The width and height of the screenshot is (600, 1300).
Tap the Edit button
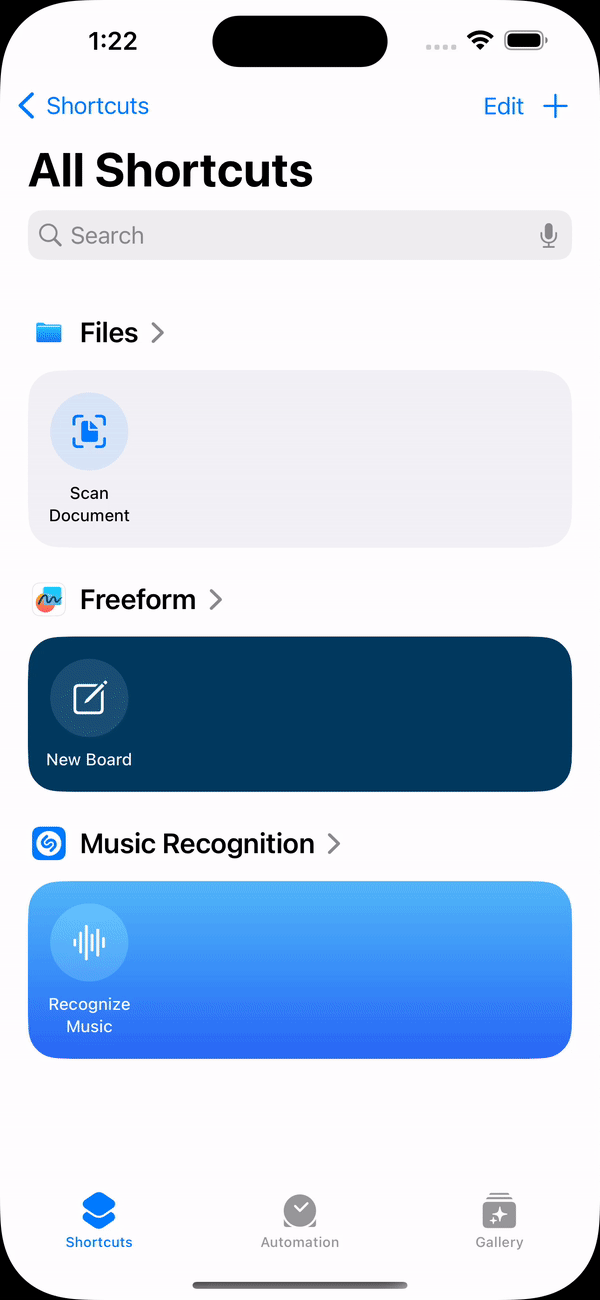503,106
